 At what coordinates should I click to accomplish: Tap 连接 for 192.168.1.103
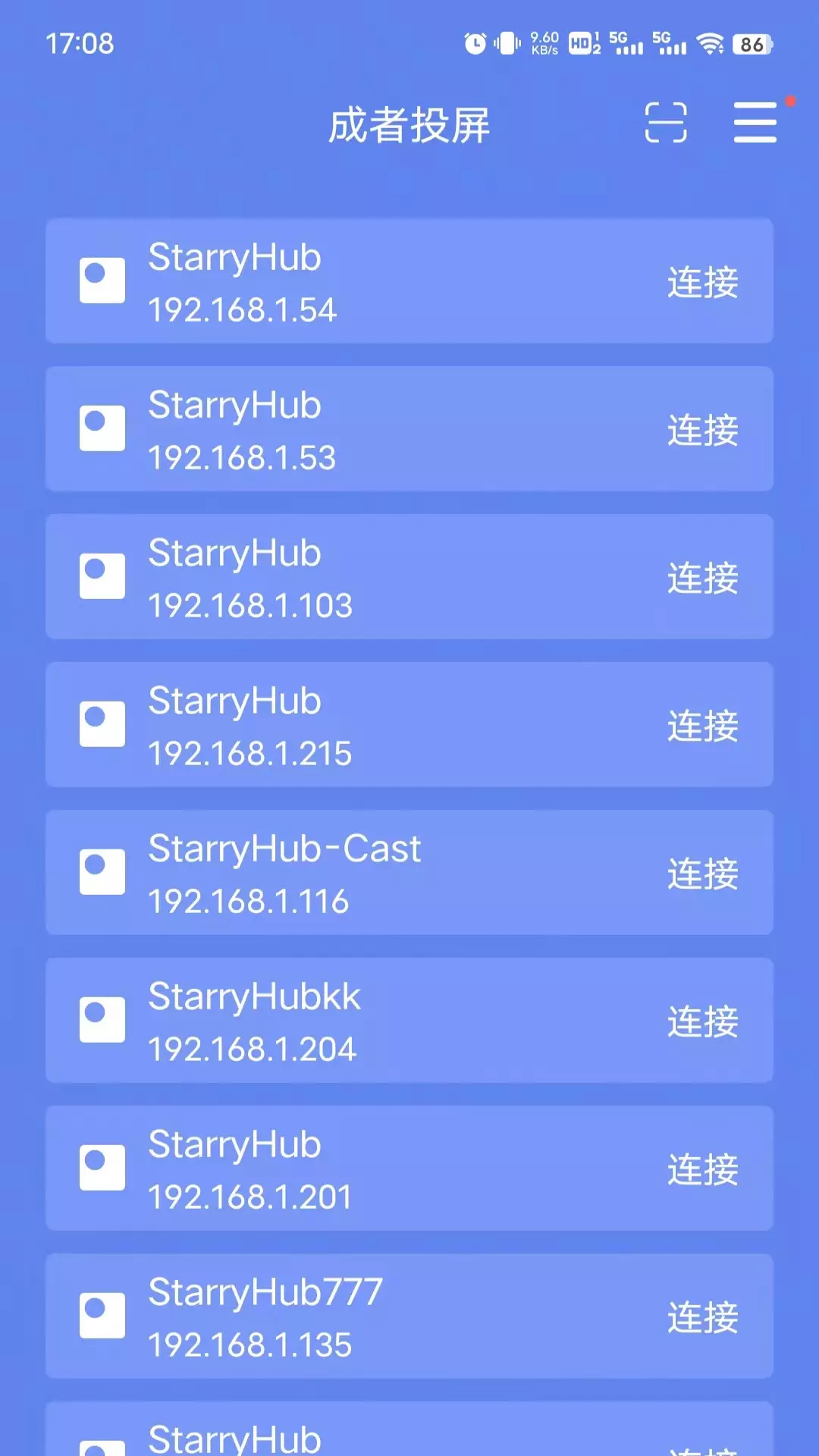click(702, 578)
